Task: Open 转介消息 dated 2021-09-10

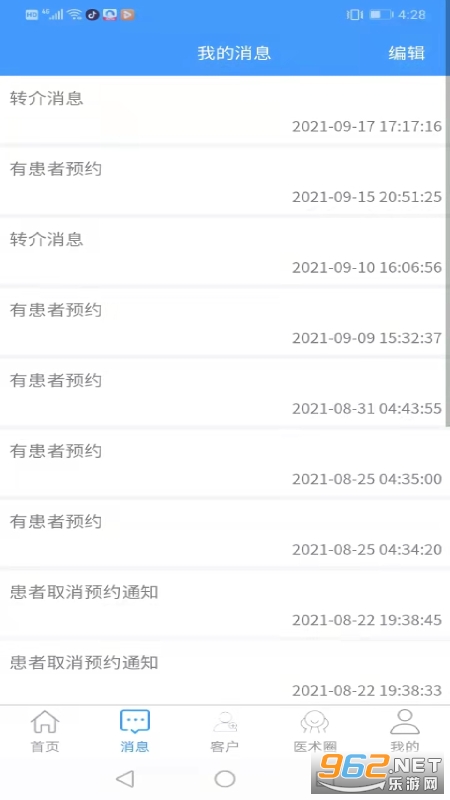Action: (x=223, y=252)
